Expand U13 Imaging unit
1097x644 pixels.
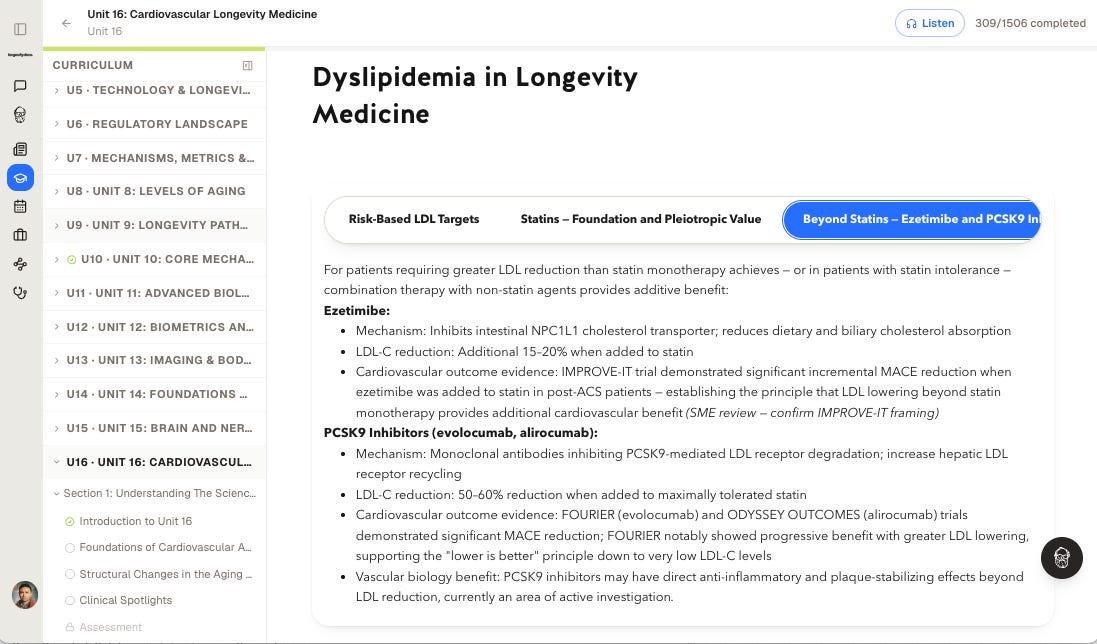click(x=154, y=360)
